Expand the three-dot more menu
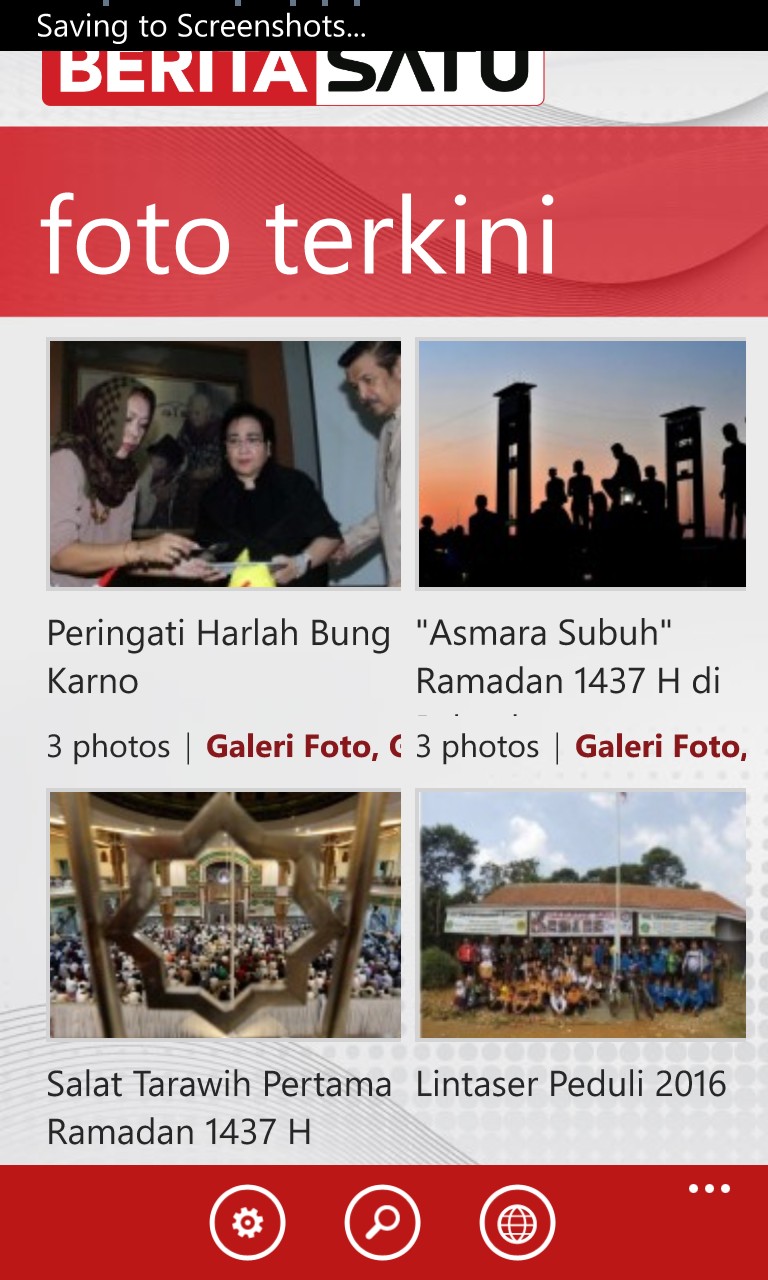This screenshot has height=1280, width=768. pyautogui.click(x=710, y=1189)
